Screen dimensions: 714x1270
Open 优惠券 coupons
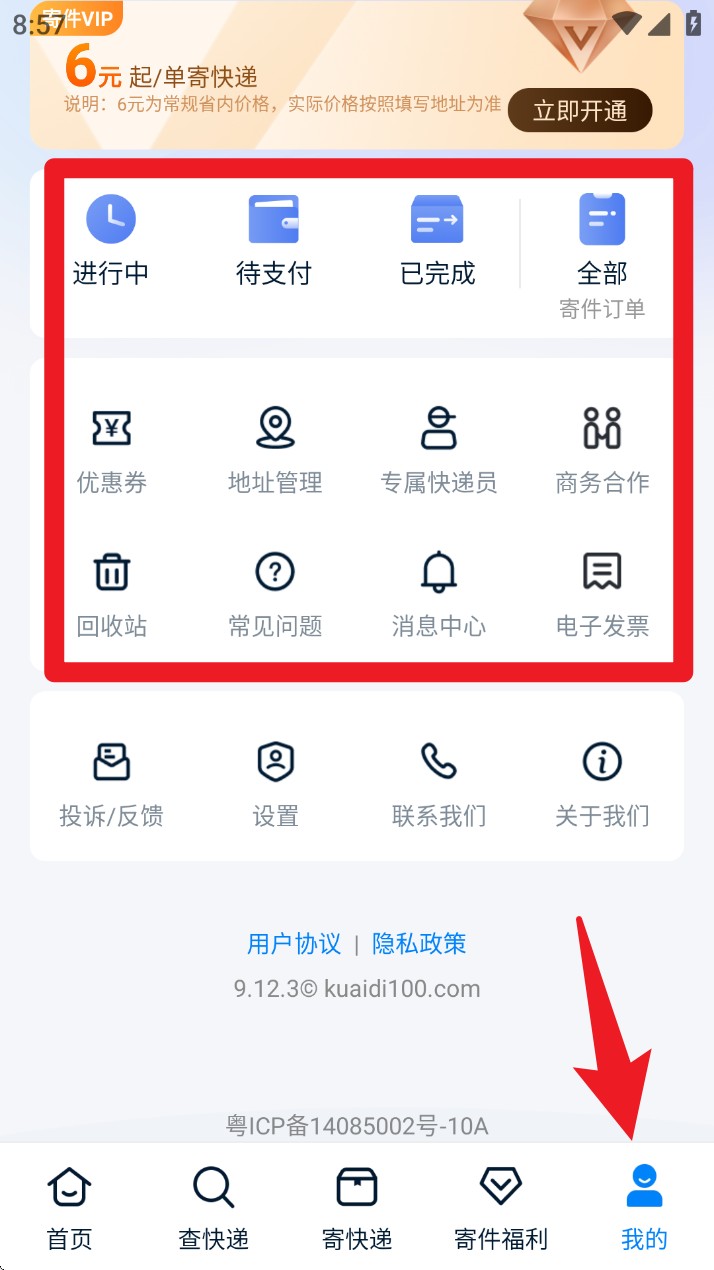(x=112, y=452)
